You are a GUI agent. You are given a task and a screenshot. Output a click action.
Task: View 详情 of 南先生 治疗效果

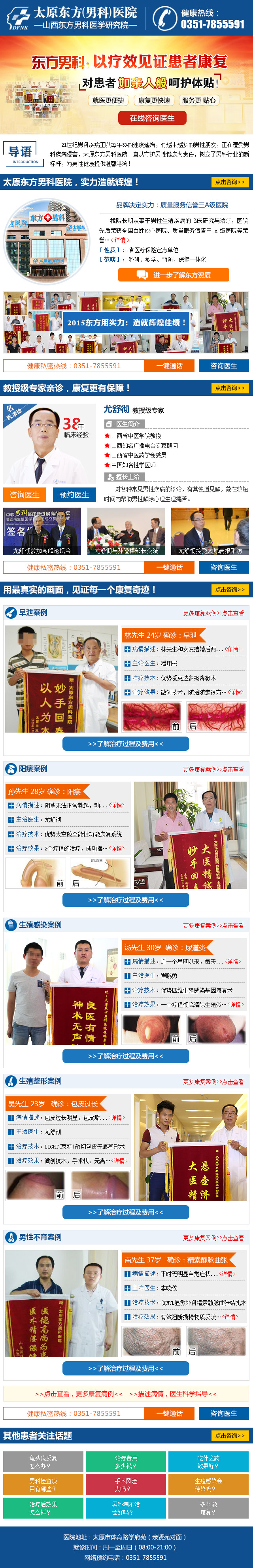pos(230,1317)
